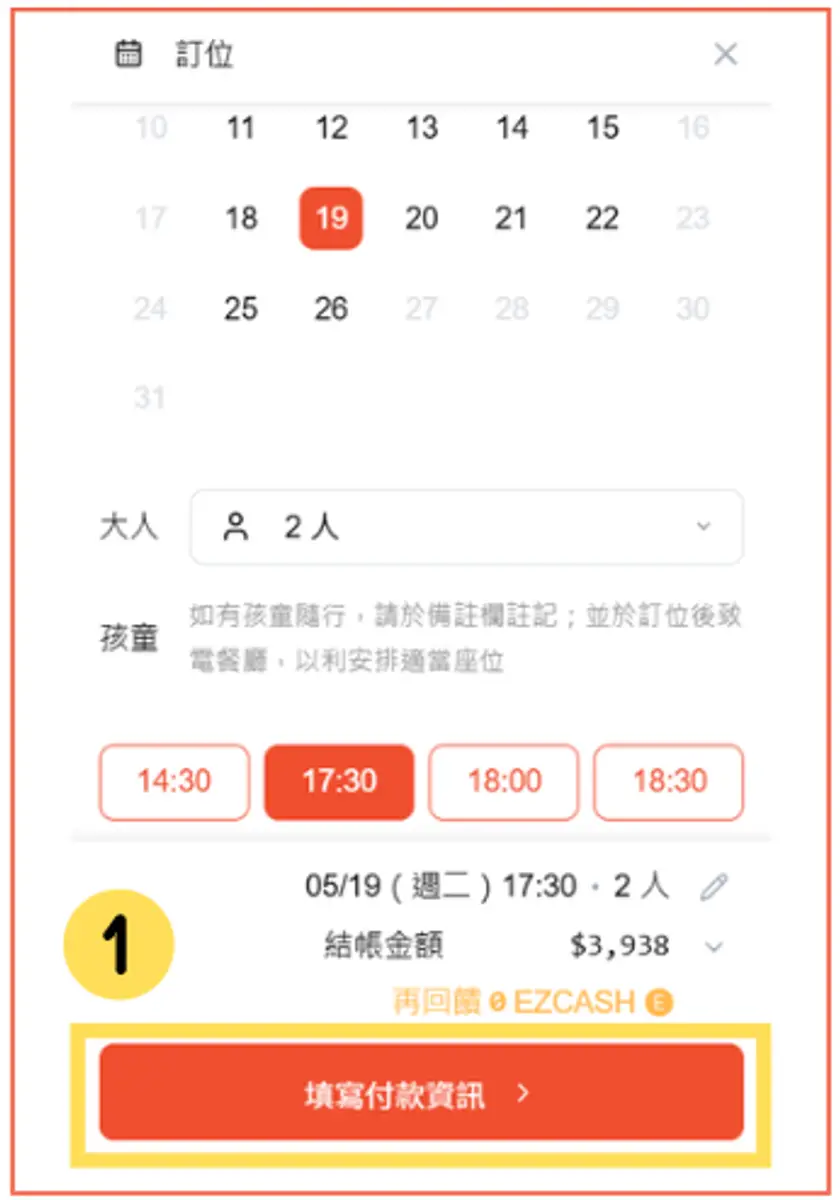Pick the 15th as booking date

(x=602, y=128)
